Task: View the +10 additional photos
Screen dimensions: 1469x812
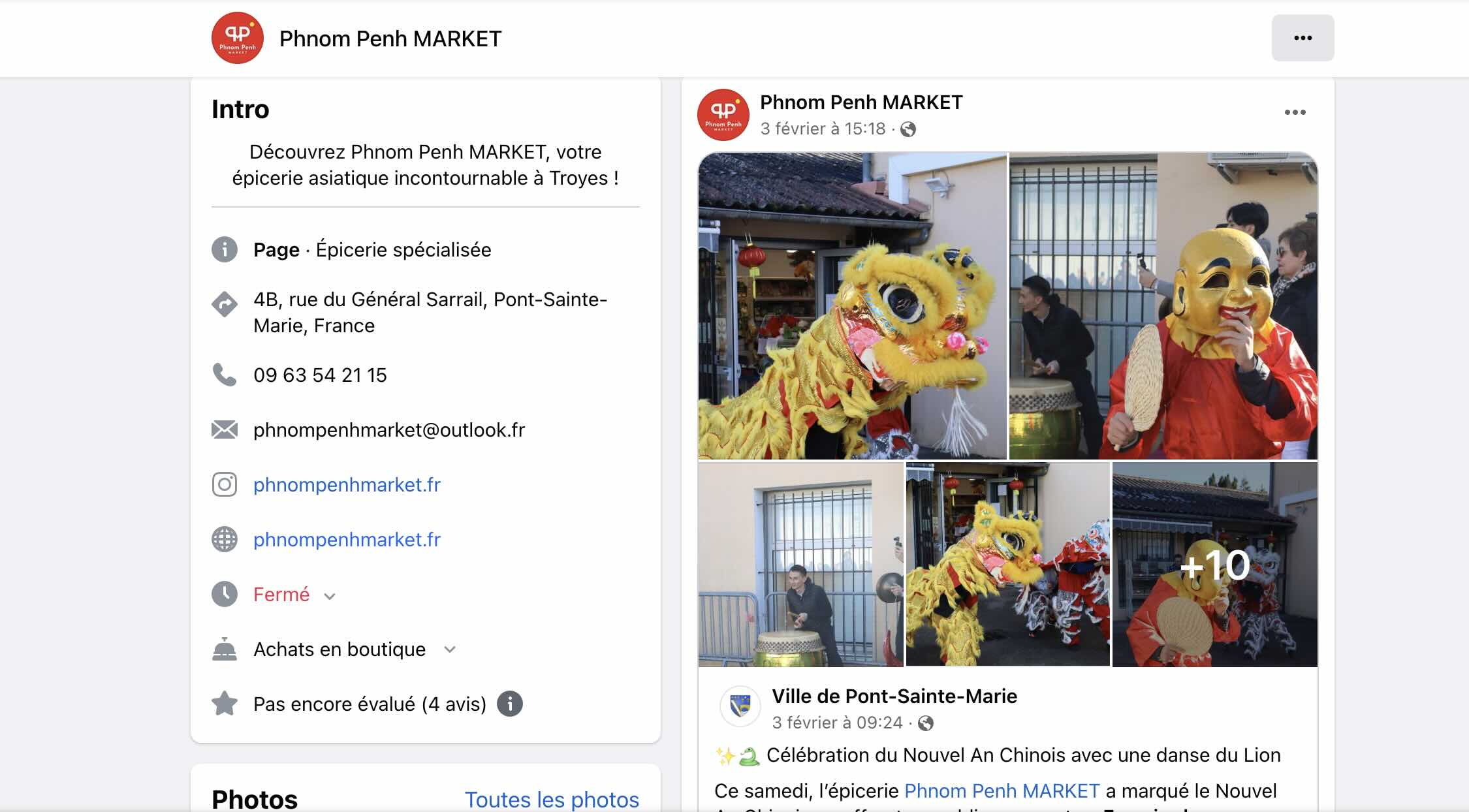Action: point(1214,565)
